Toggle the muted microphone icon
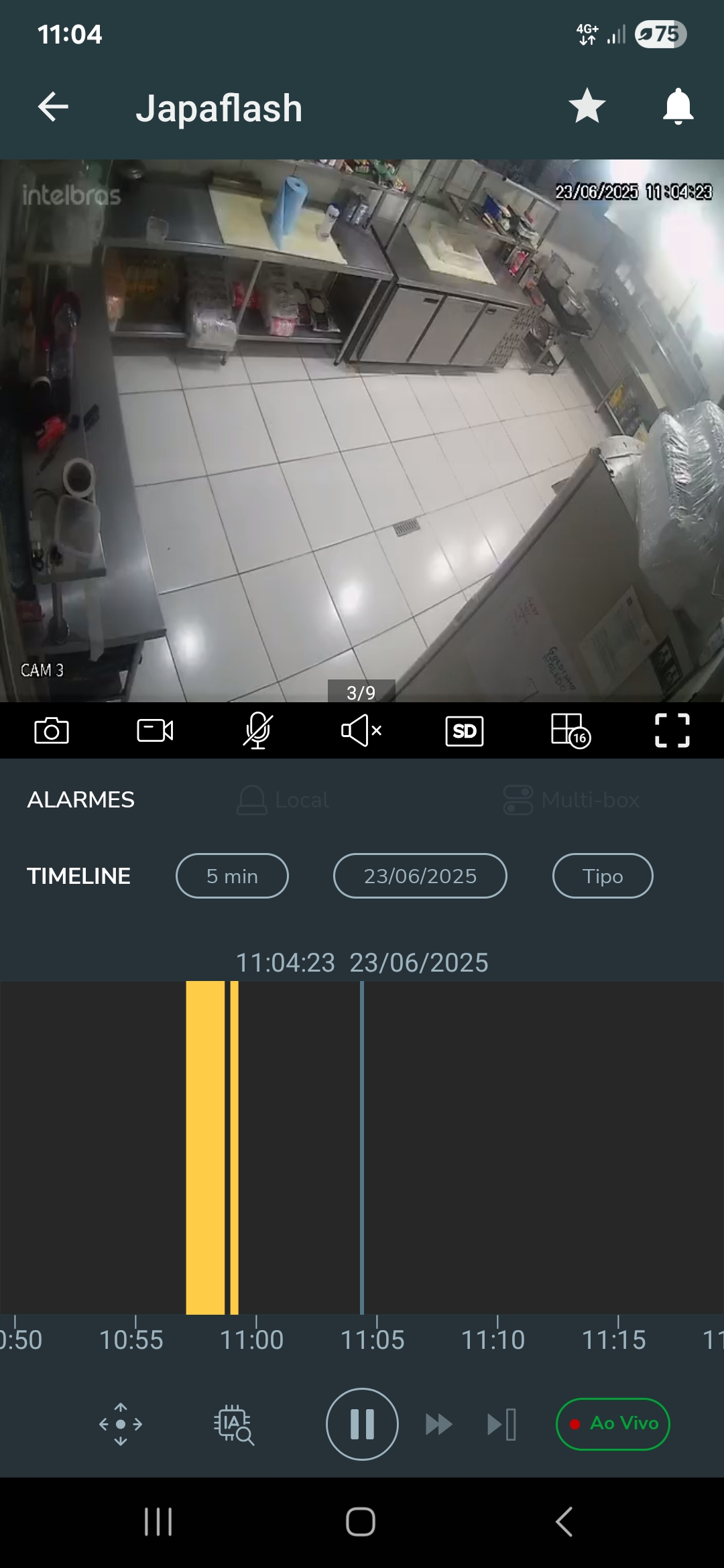The image size is (724, 1568). [x=258, y=730]
